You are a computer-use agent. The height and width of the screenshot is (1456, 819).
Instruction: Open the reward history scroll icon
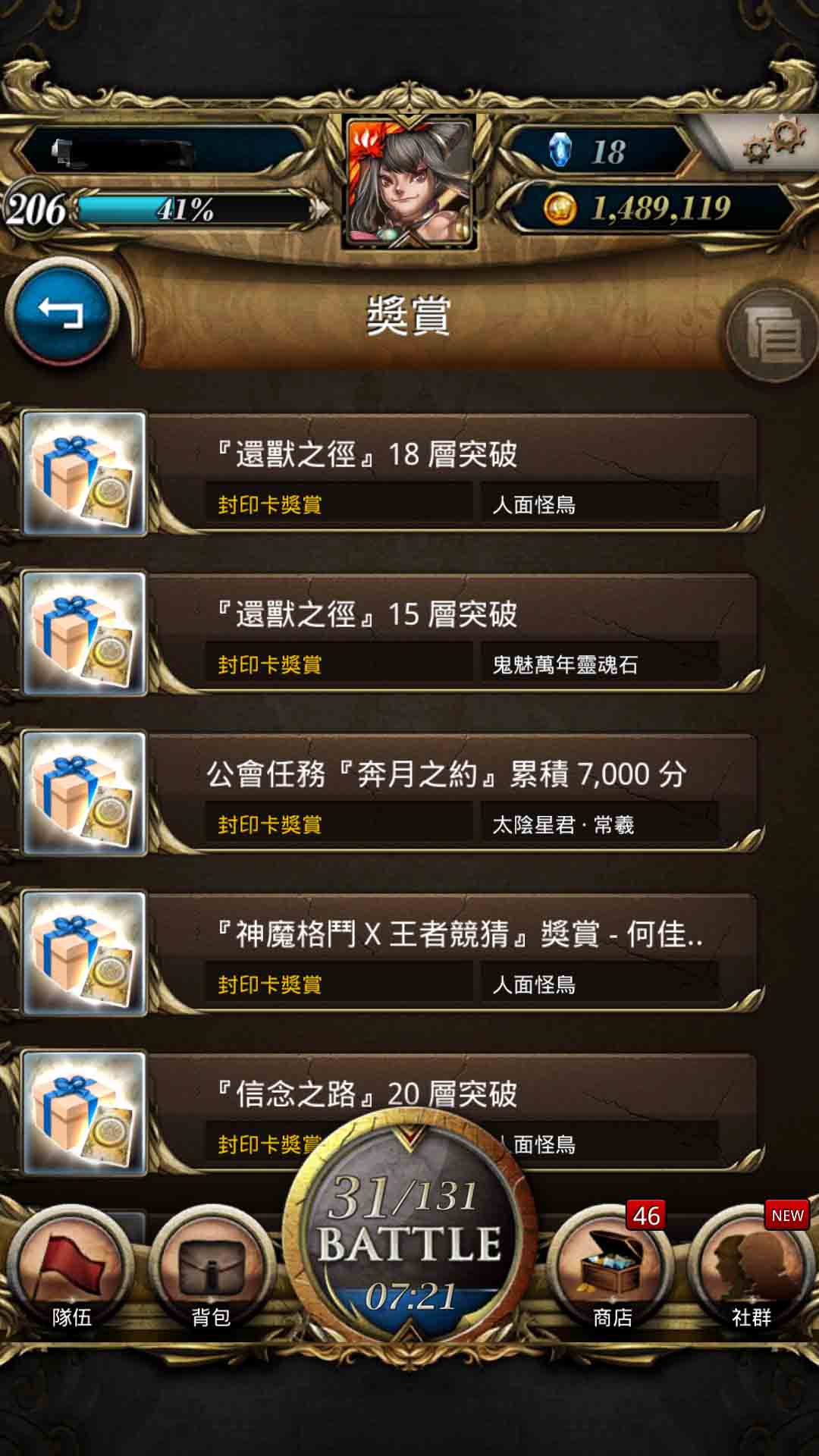[772, 334]
